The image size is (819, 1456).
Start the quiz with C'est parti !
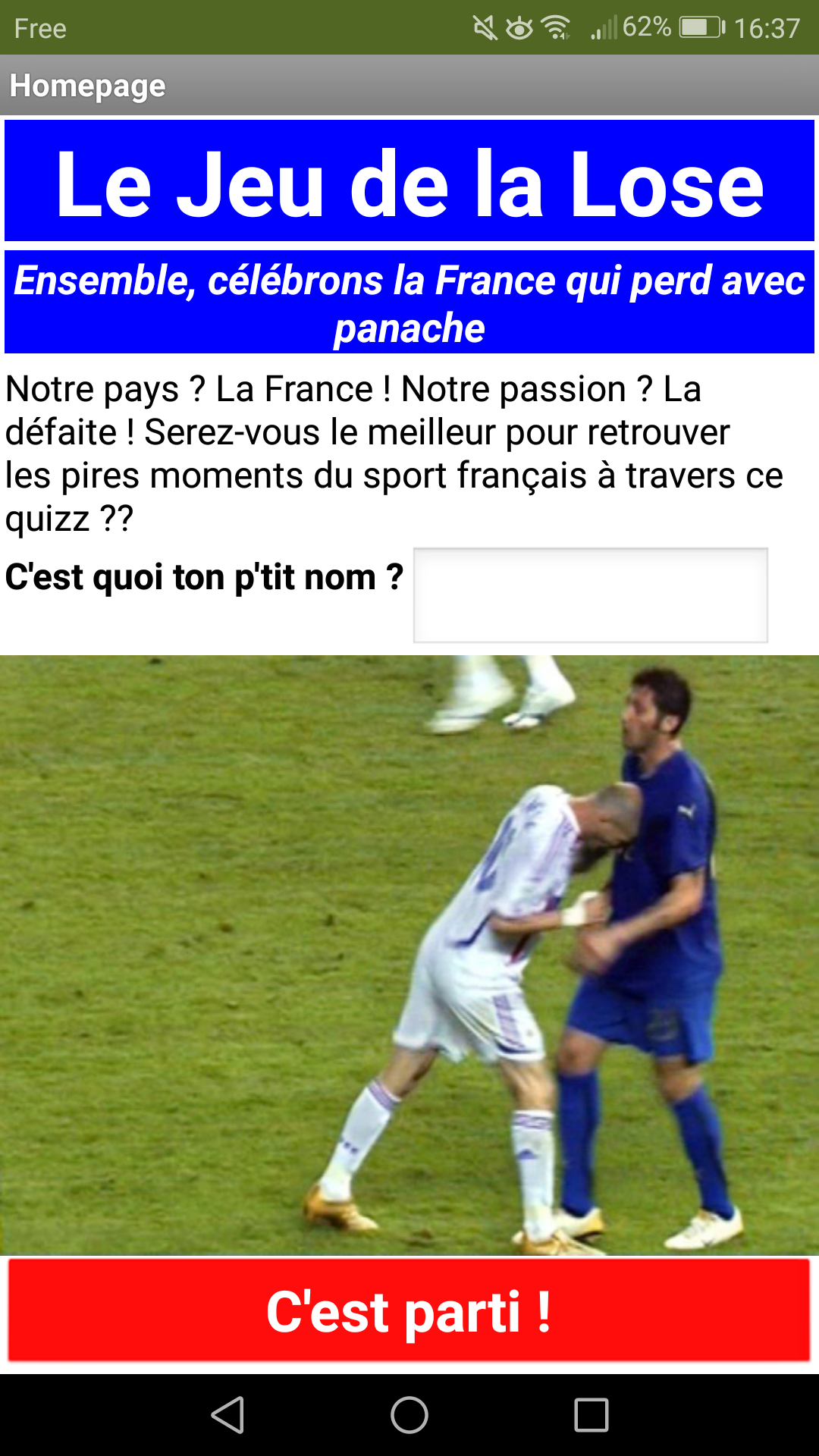[409, 1310]
